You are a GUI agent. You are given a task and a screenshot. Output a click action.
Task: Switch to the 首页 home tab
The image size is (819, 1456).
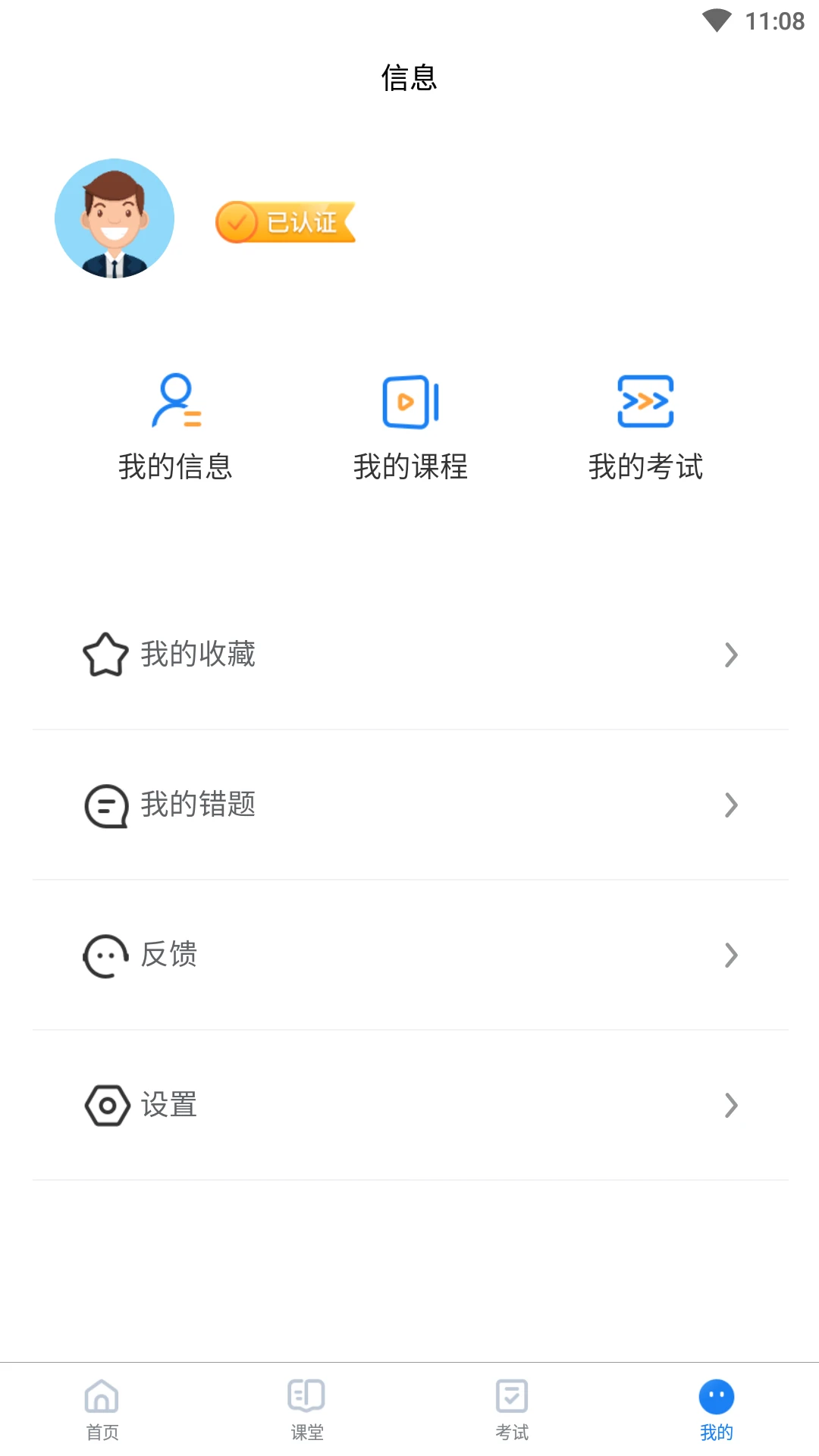(102, 1408)
